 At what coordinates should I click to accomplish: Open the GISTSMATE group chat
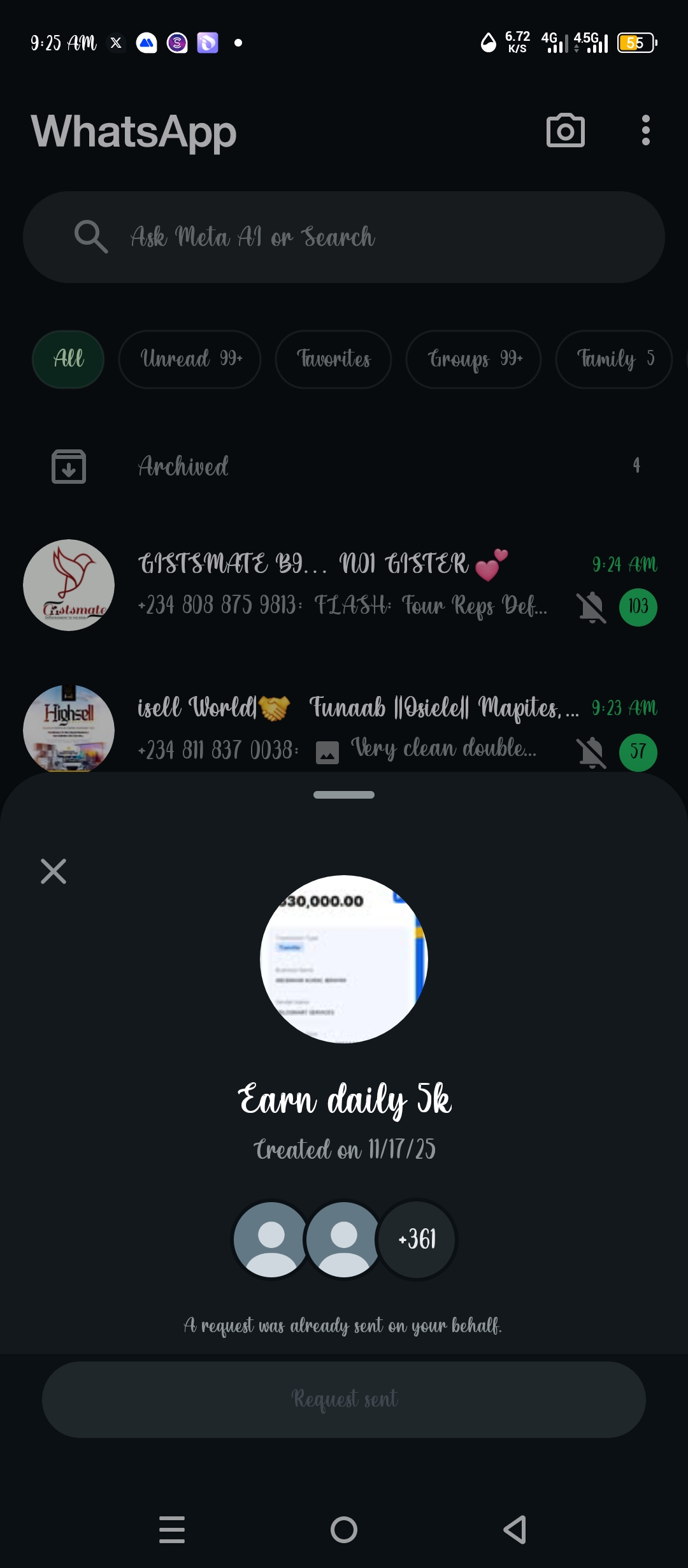point(344,584)
